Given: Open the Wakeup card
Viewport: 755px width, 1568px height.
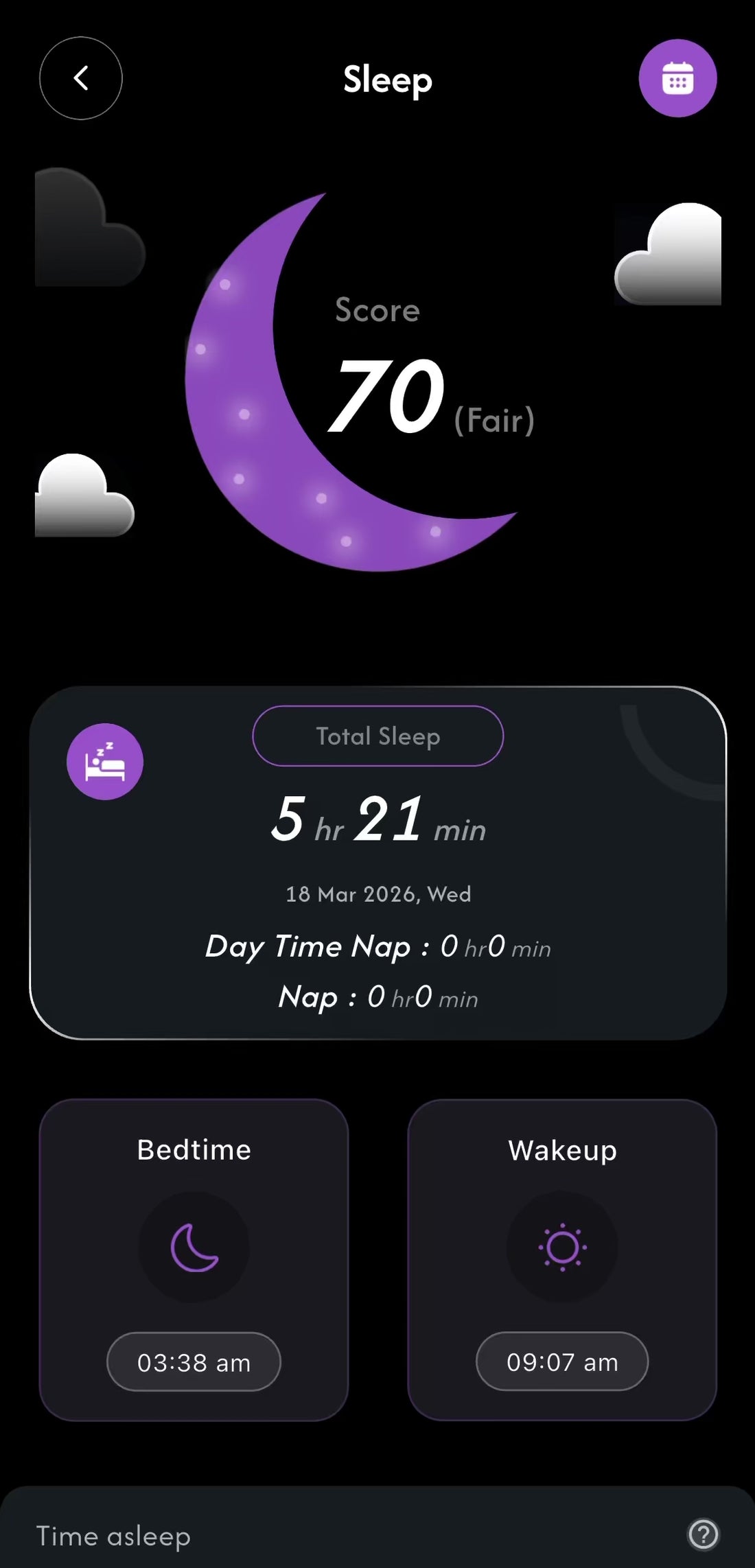Looking at the screenshot, I should 562,1260.
